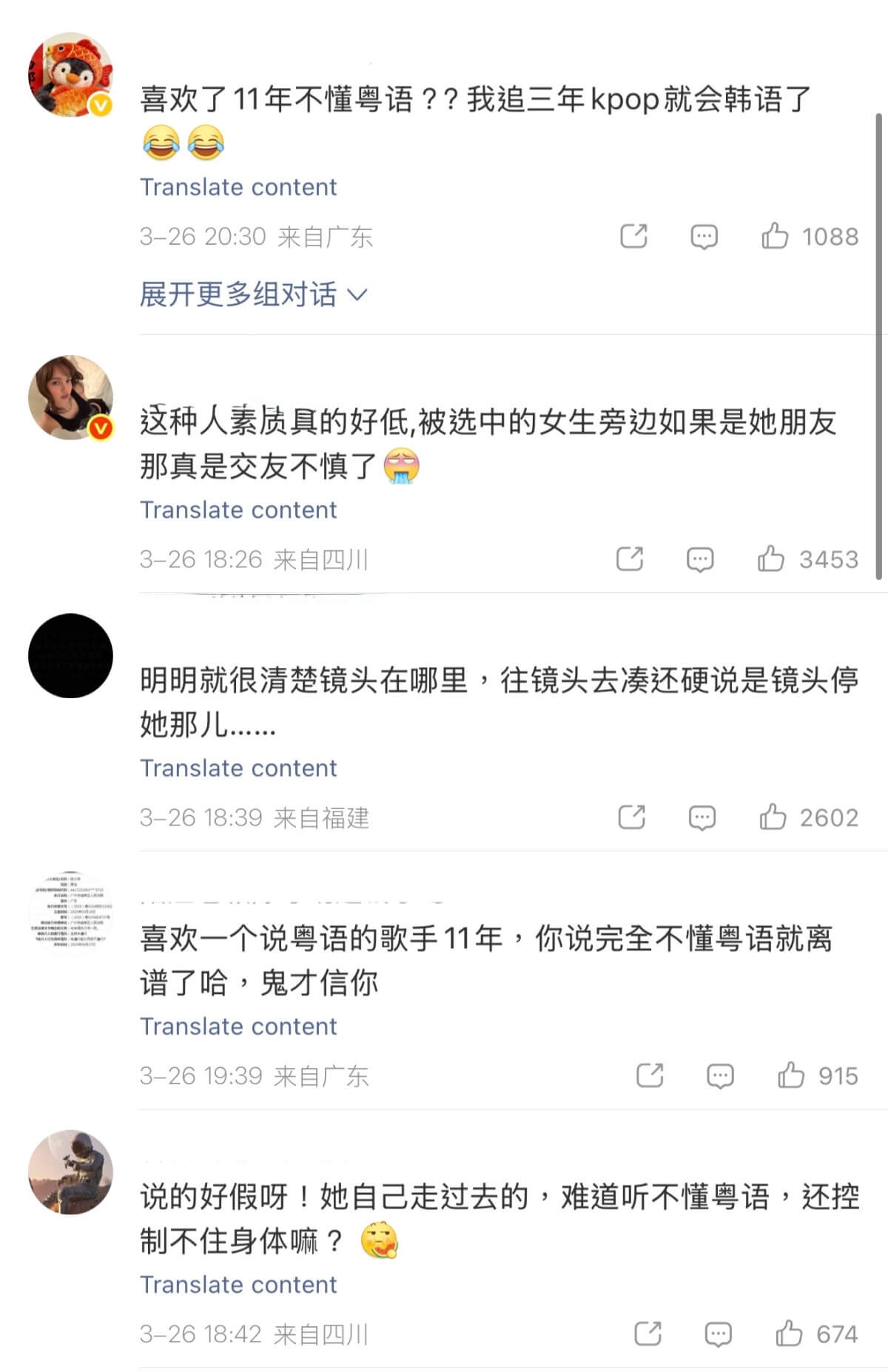Translate the comment from 四川 at 18:26
This screenshot has width=888, height=1372.
click(x=238, y=510)
